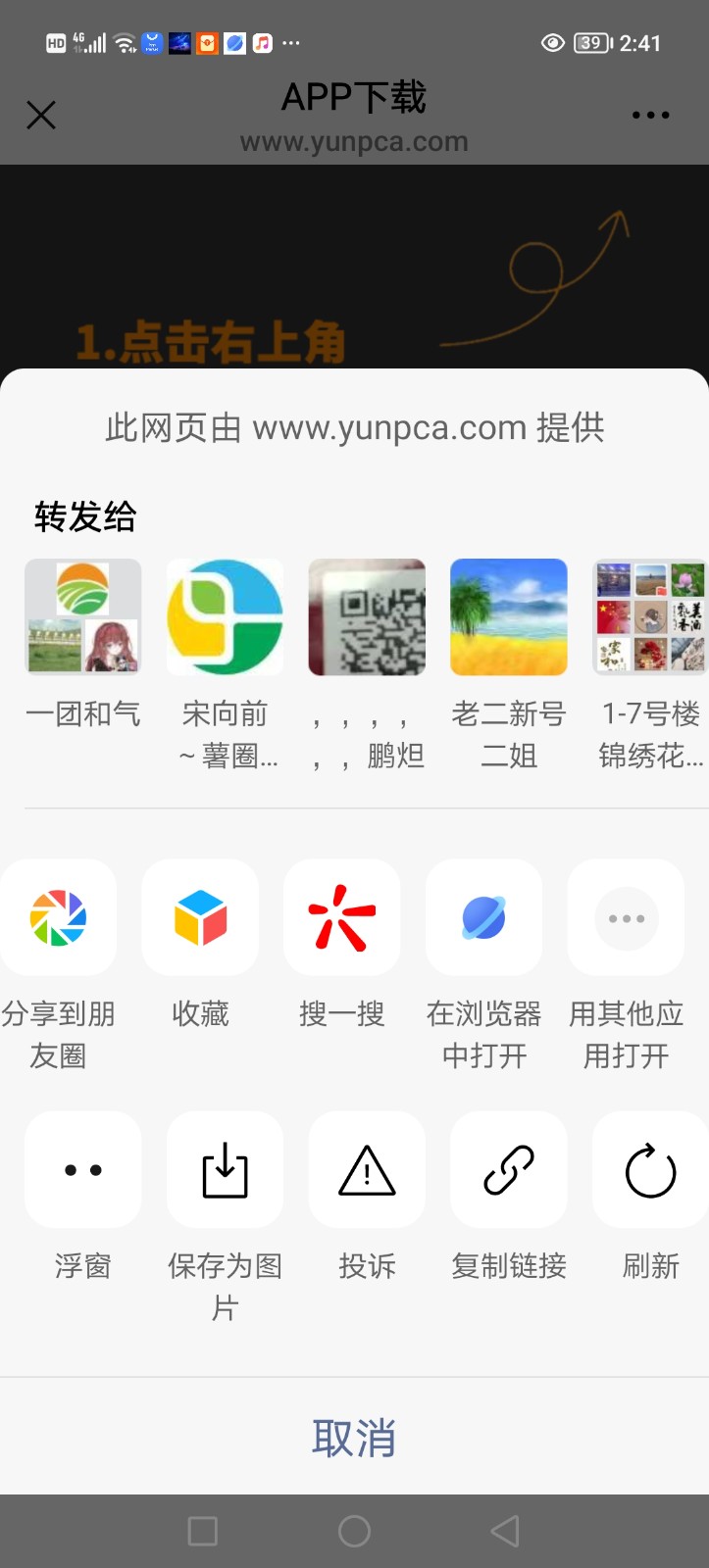Viewport: 709px width, 1568px height.
Task: Open page in browser (在浏览器中打开)
Action: [x=484, y=917]
